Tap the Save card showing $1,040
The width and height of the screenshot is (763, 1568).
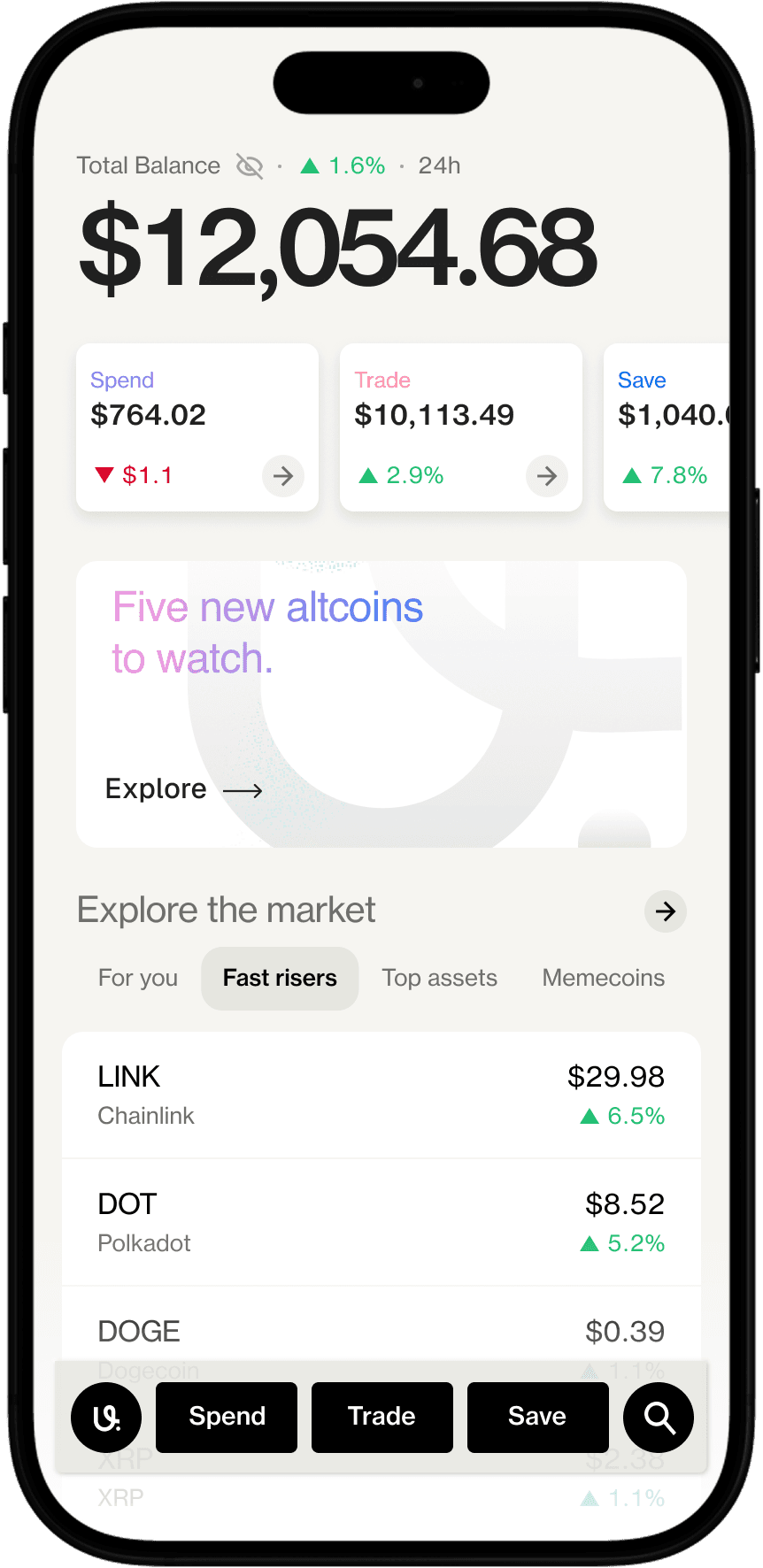tap(673, 427)
